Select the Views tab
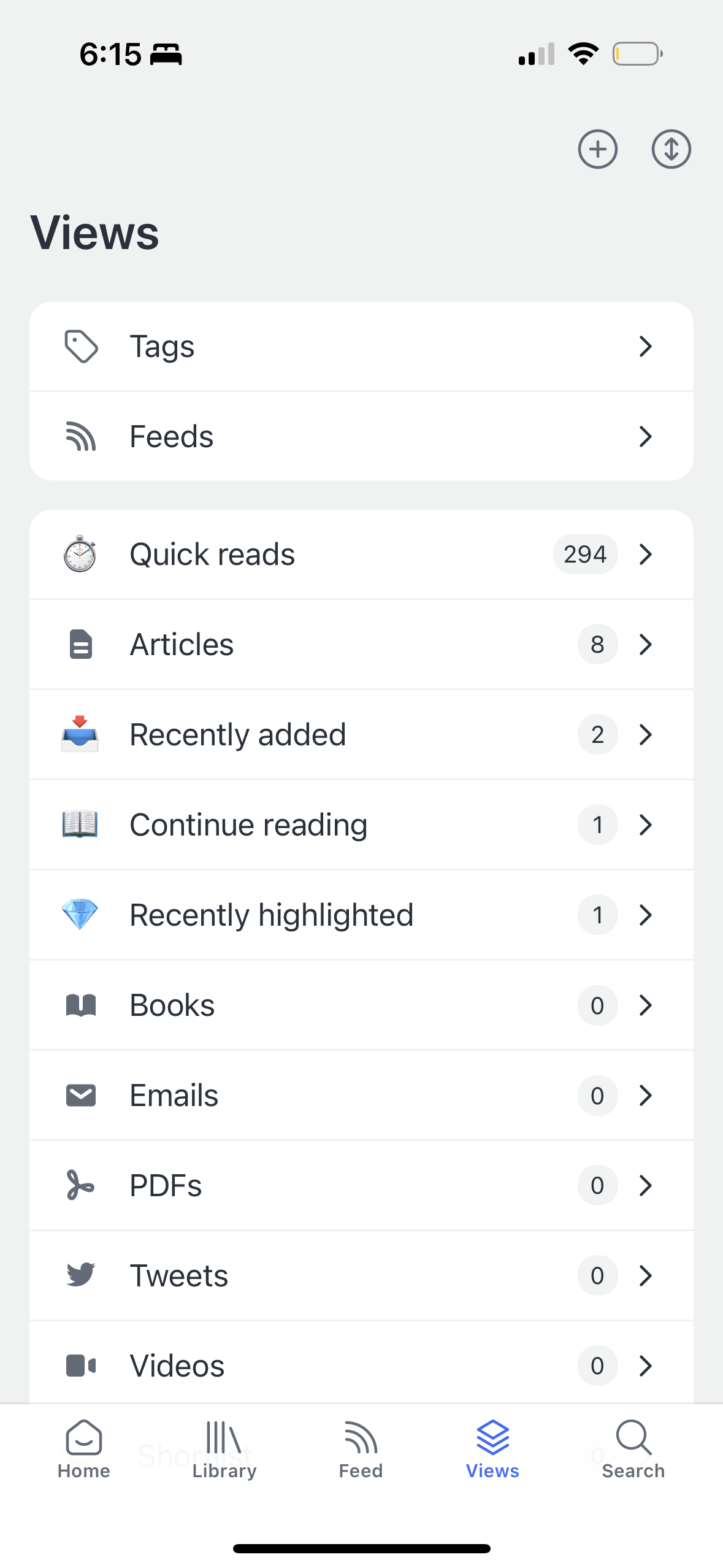The width and height of the screenshot is (723, 1568). 492,1450
